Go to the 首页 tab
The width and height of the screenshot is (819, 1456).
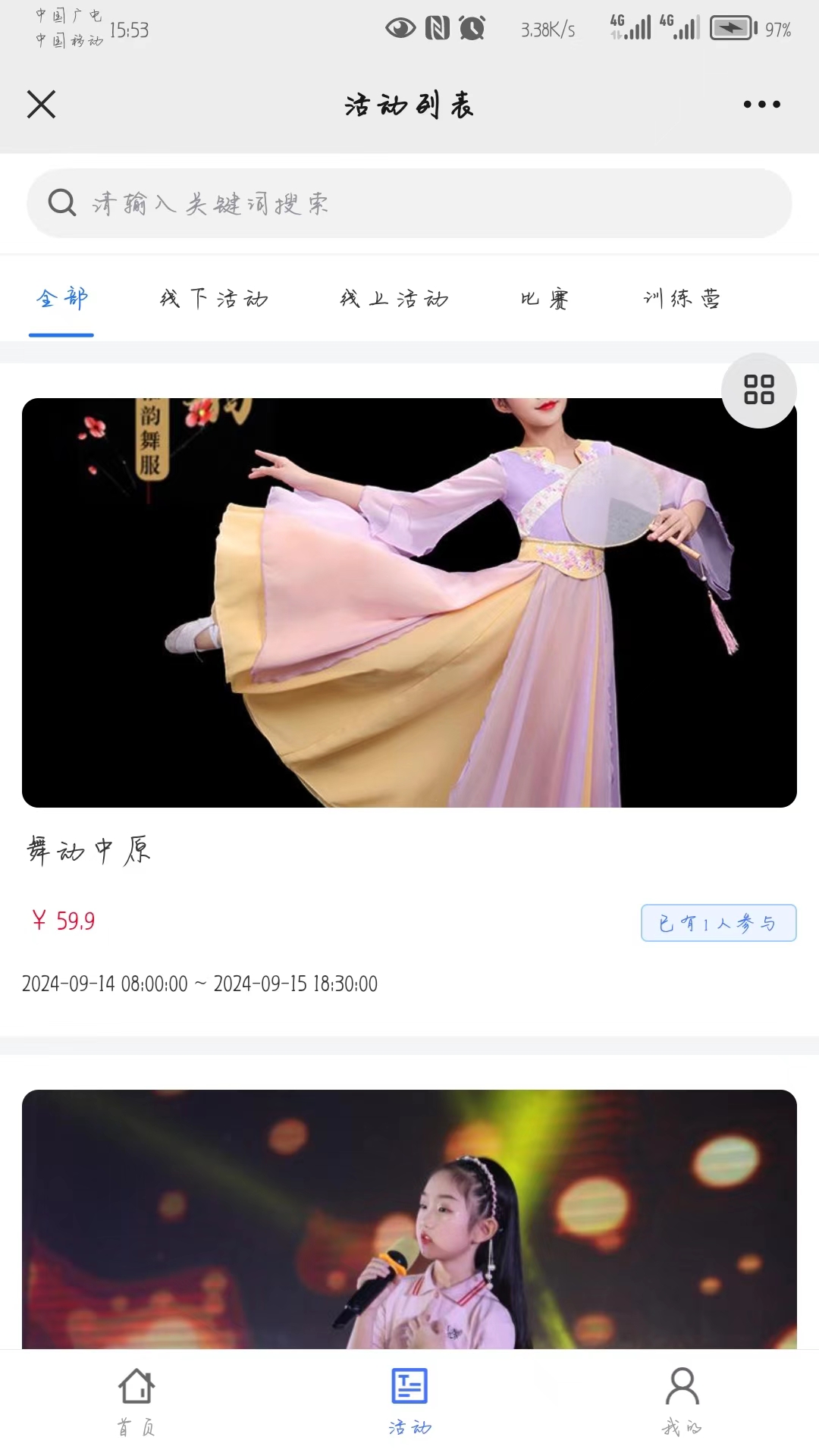[136, 1401]
